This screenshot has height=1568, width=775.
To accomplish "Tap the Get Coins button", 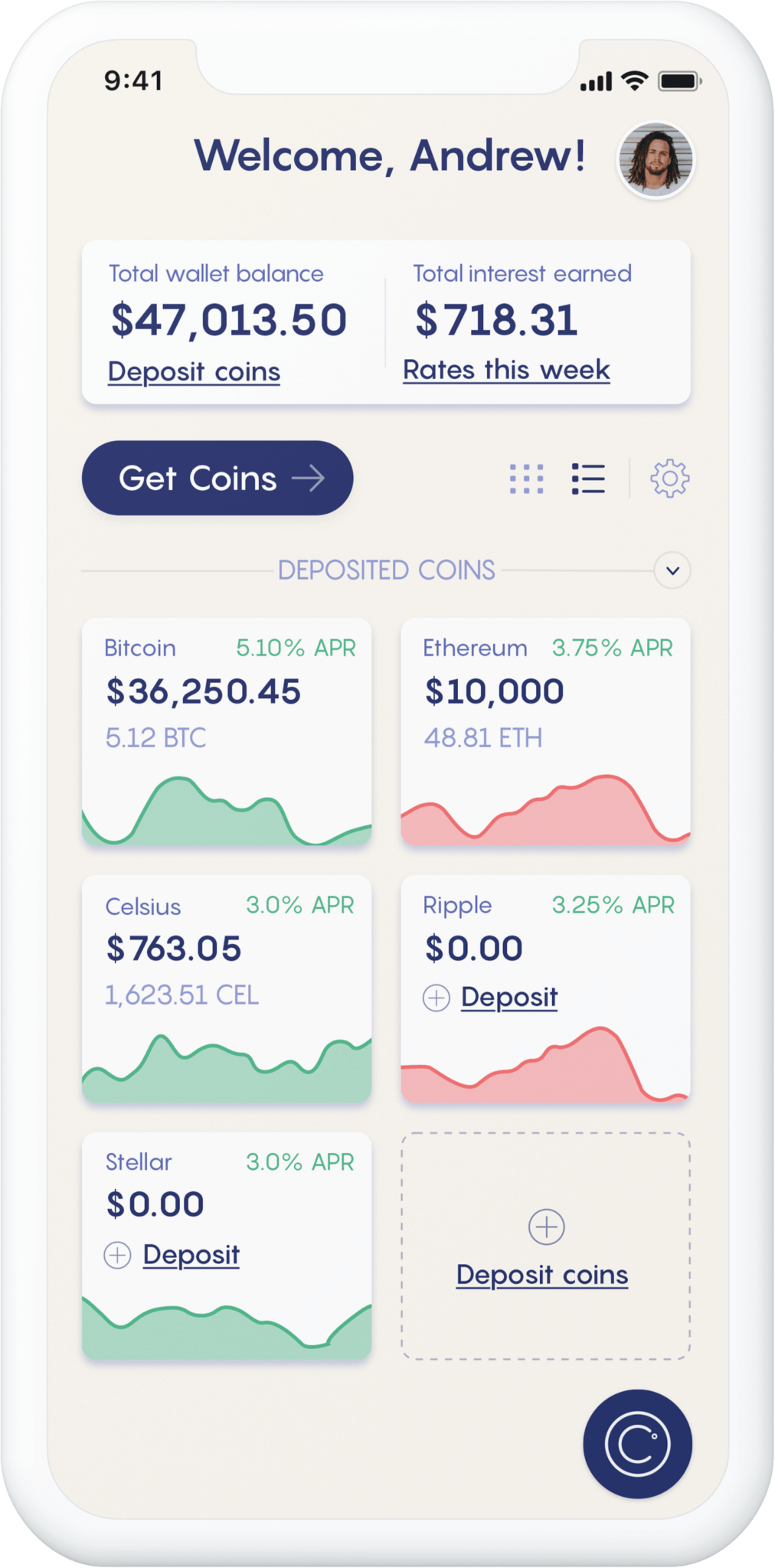I will tap(217, 478).
